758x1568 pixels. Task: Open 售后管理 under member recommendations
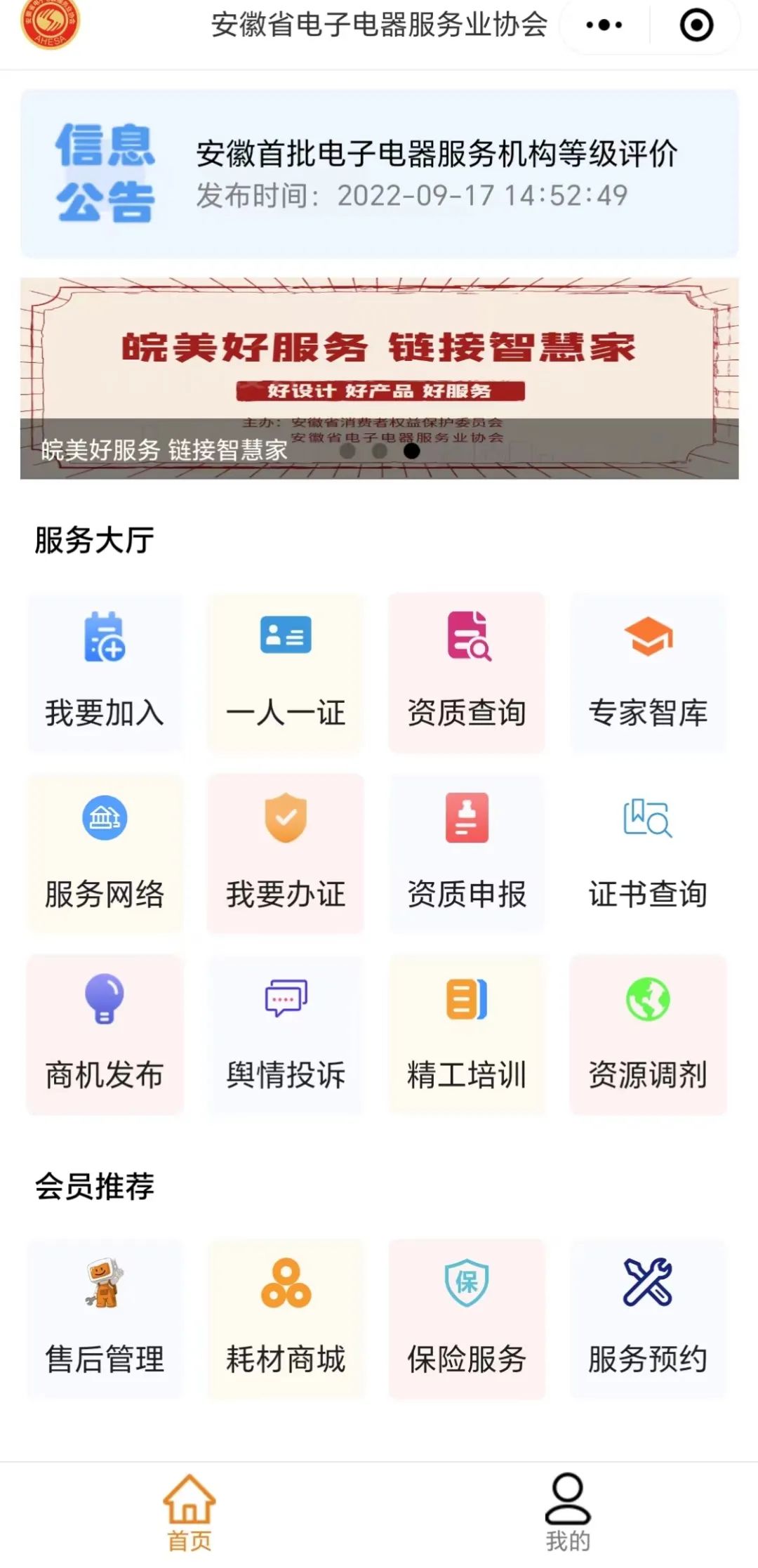coord(105,1319)
